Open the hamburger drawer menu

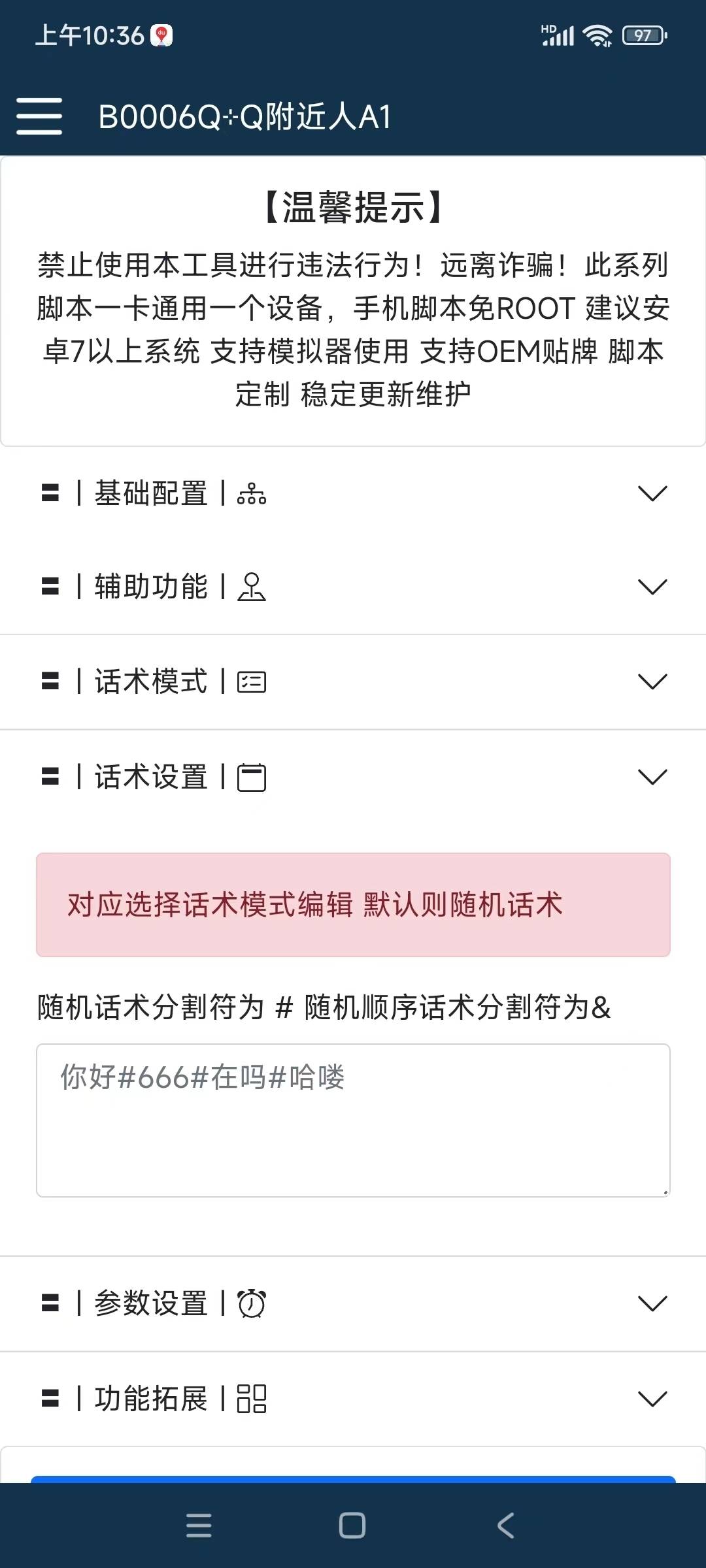tap(39, 116)
